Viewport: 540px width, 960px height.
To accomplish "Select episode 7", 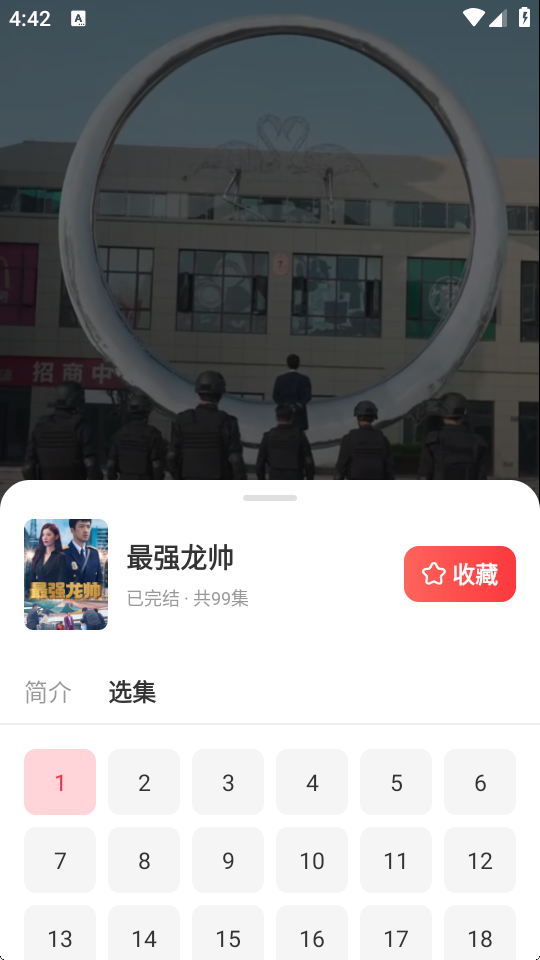I will click(60, 860).
